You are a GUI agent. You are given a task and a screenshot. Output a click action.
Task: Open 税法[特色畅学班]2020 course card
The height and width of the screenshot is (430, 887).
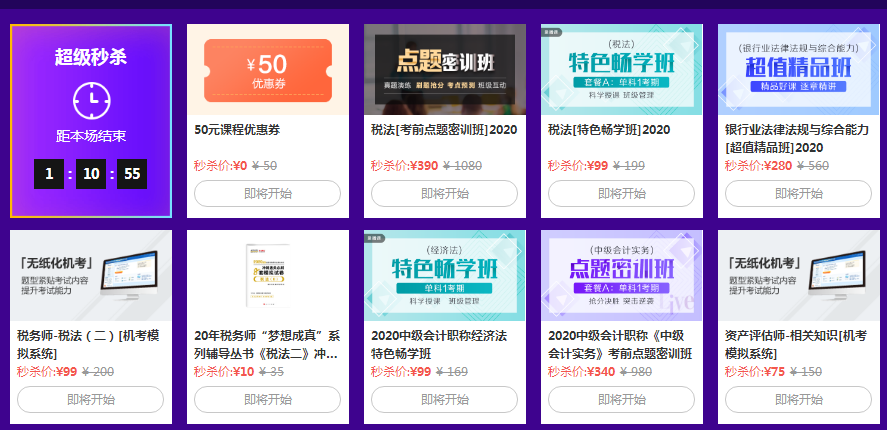(621, 69)
